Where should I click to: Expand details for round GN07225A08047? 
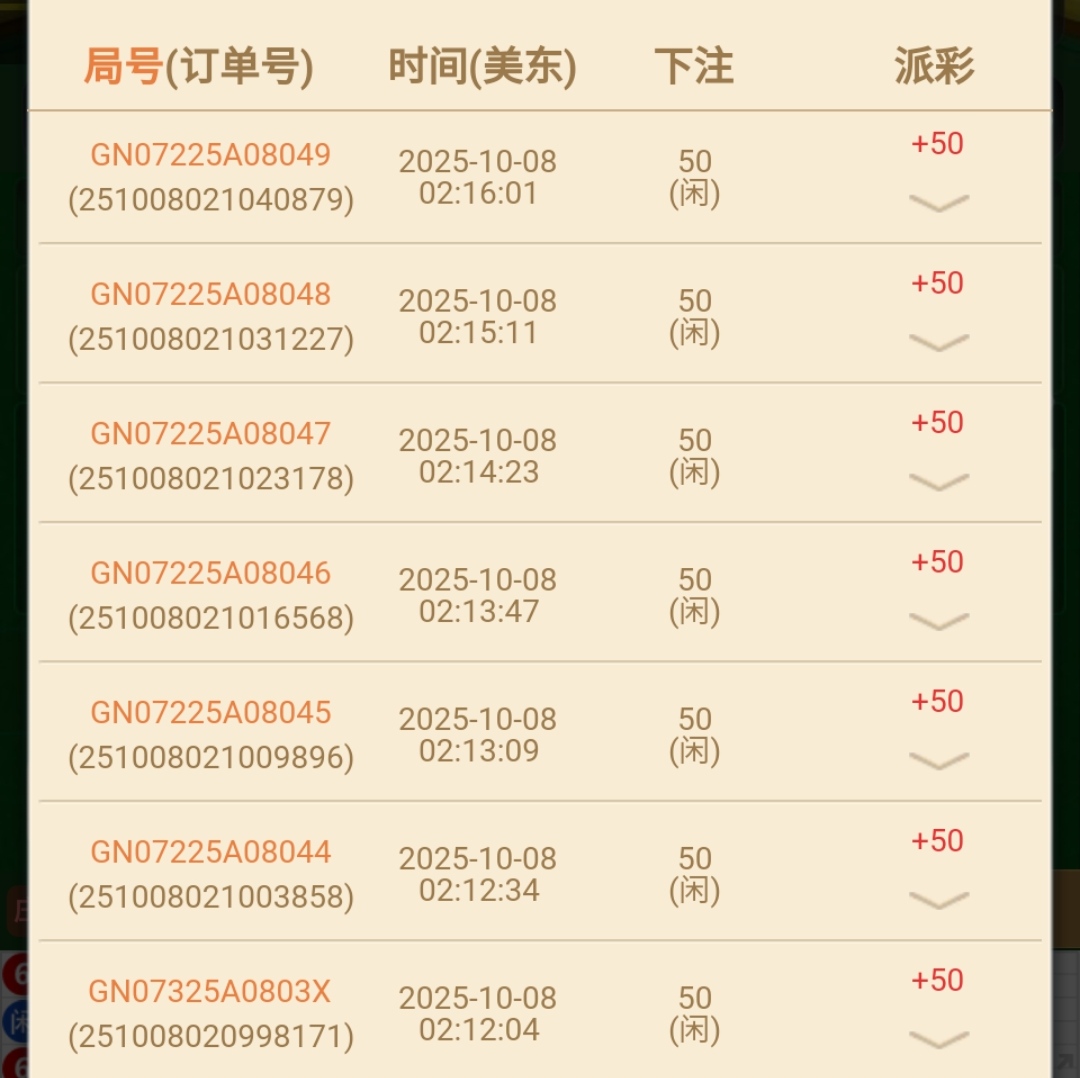(x=938, y=482)
